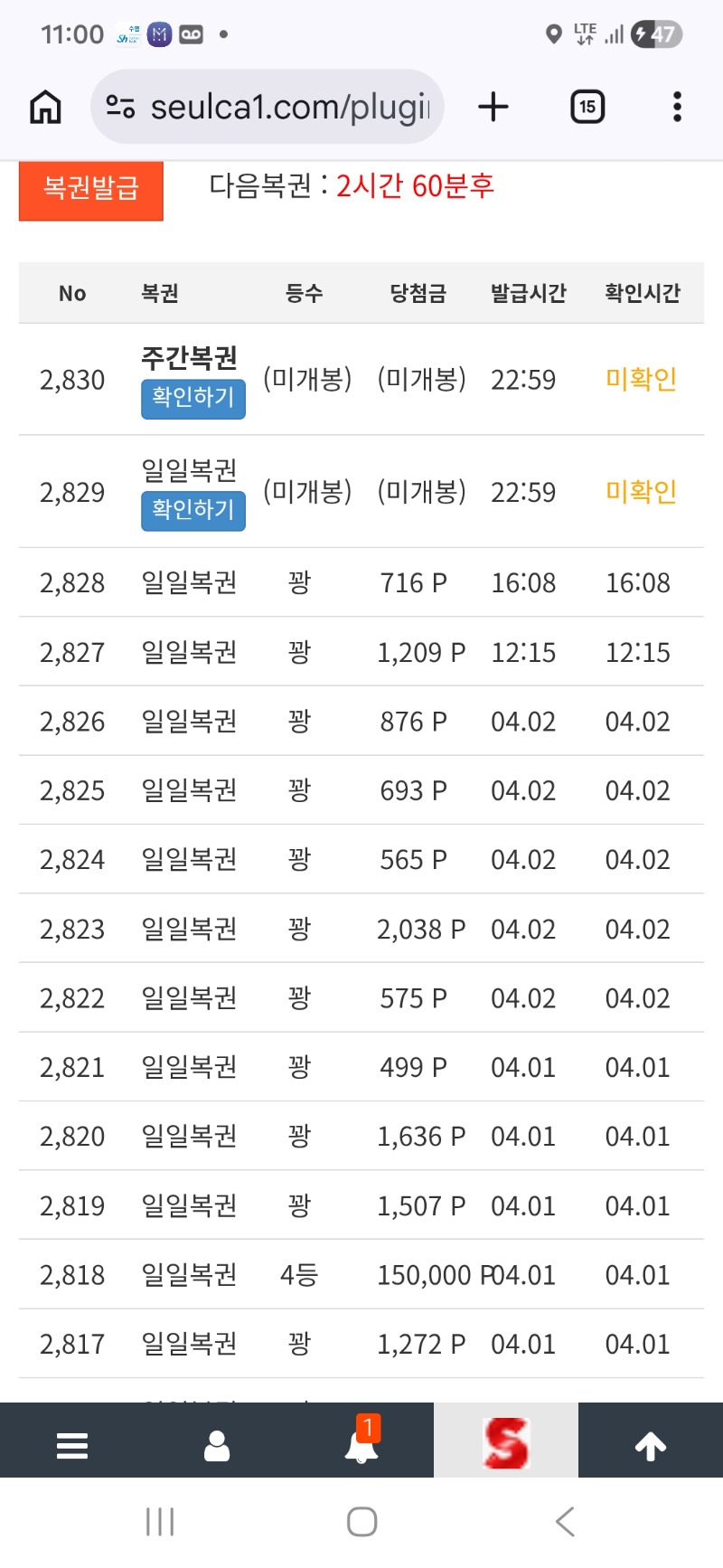Tap 확인하기 under 일일복권 No 2,829
723x1568 pixels.
192,511
